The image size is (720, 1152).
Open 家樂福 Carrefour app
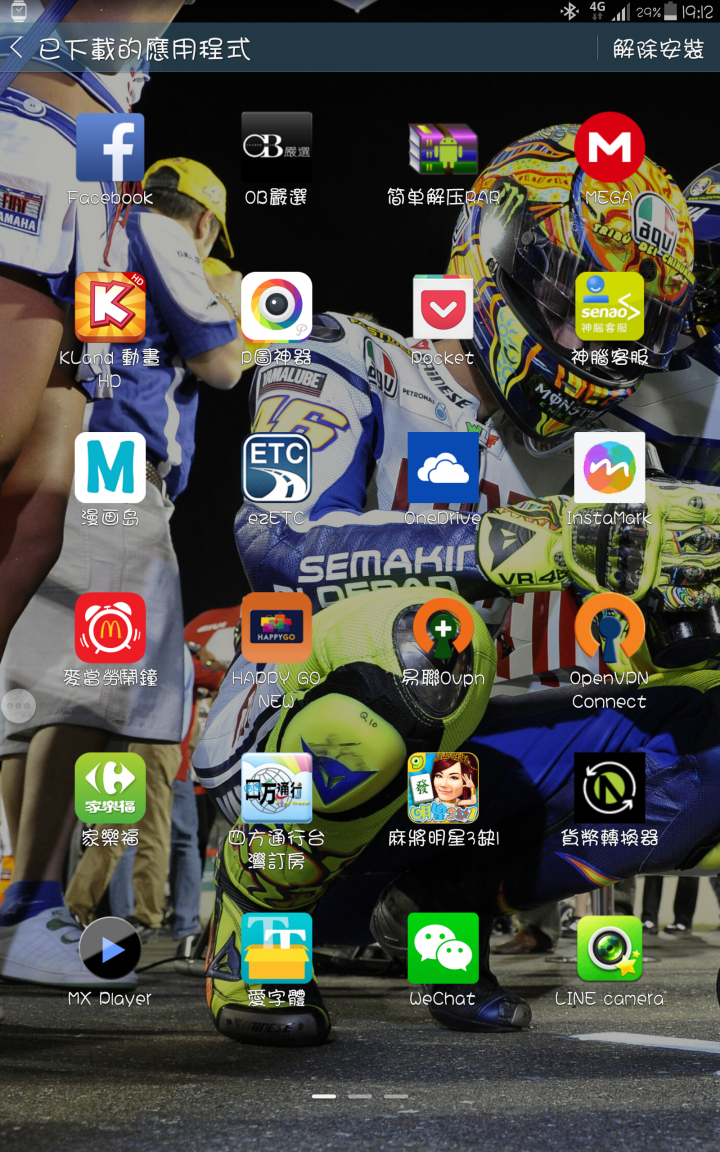tap(110, 788)
